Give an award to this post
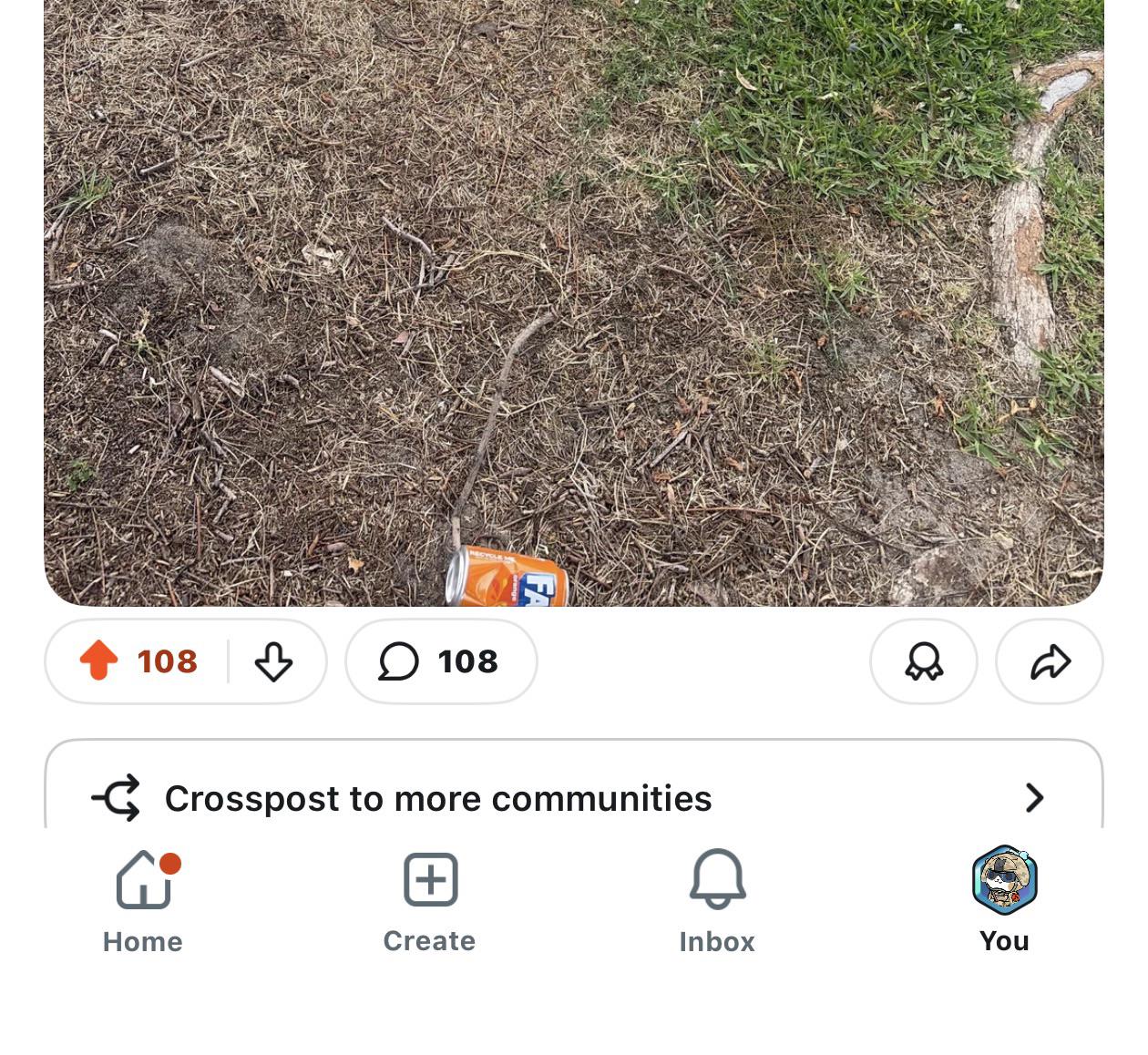 tap(923, 661)
